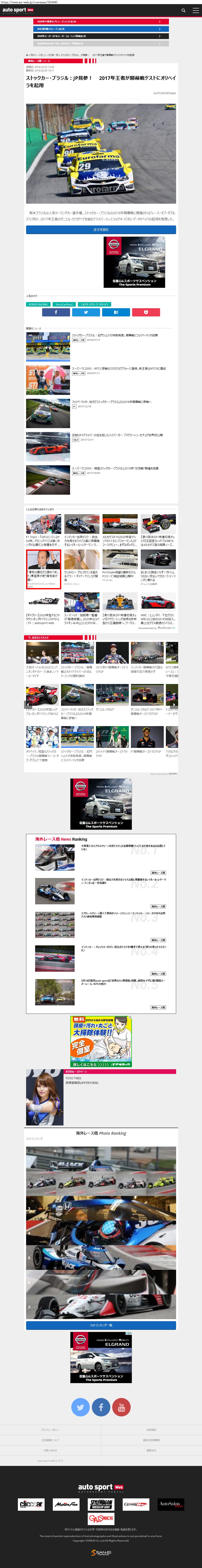Tap the 全文を読む read full article button

tap(101, 230)
